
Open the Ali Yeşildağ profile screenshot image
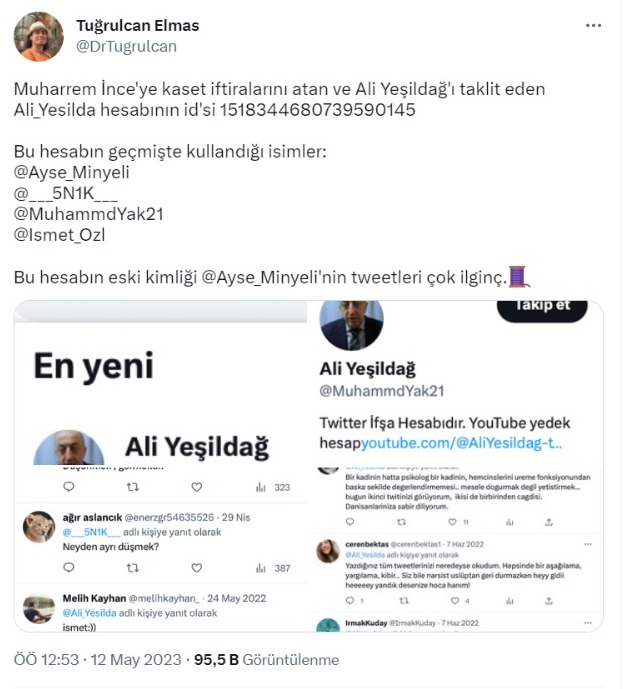click(x=456, y=466)
